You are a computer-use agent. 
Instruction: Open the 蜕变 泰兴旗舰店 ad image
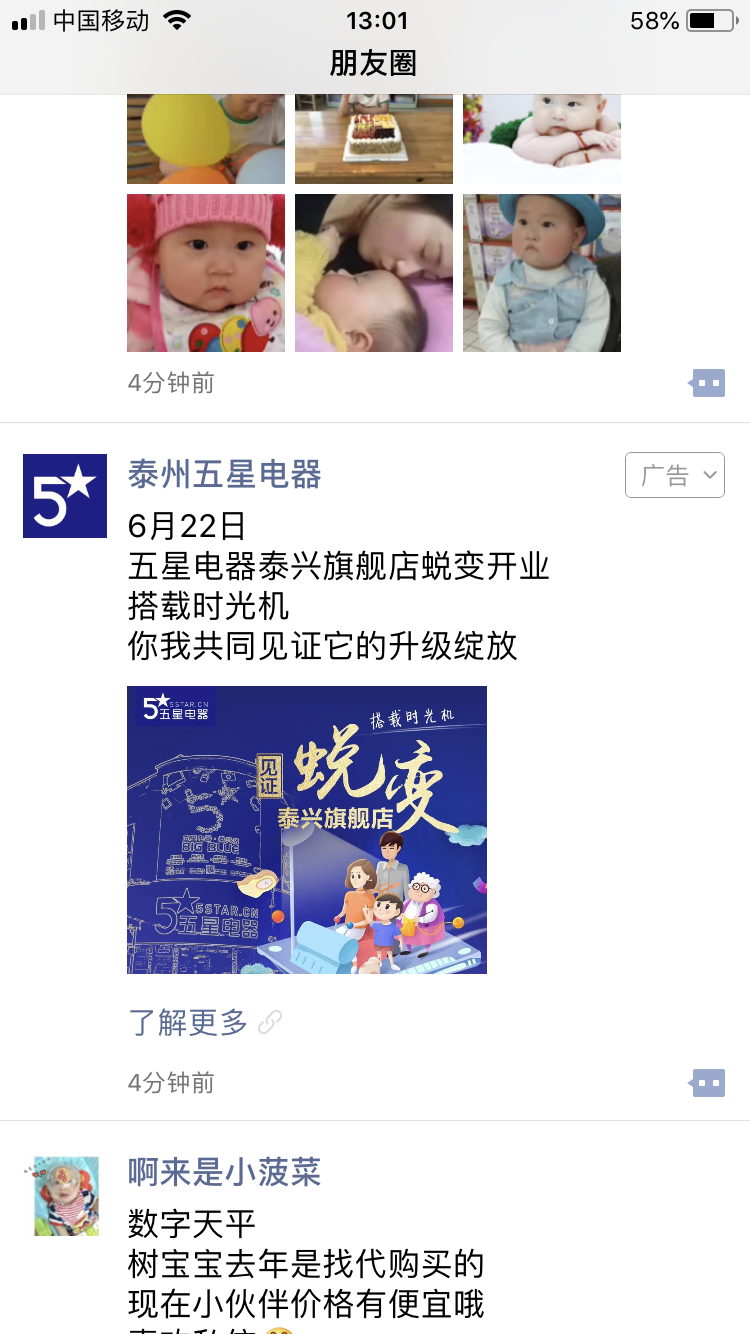(306, 829)
